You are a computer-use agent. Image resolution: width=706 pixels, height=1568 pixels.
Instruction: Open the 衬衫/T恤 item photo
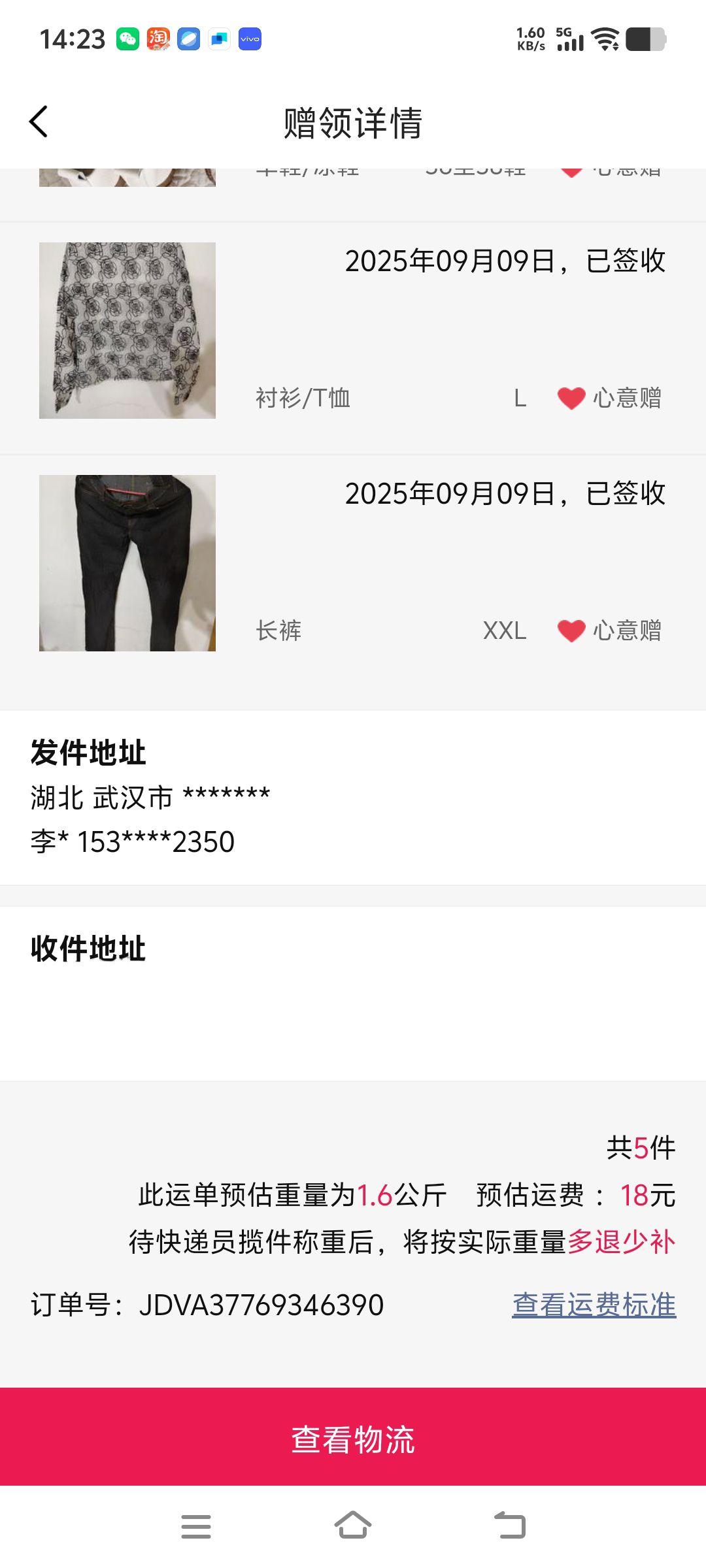[x=127, y=331]
